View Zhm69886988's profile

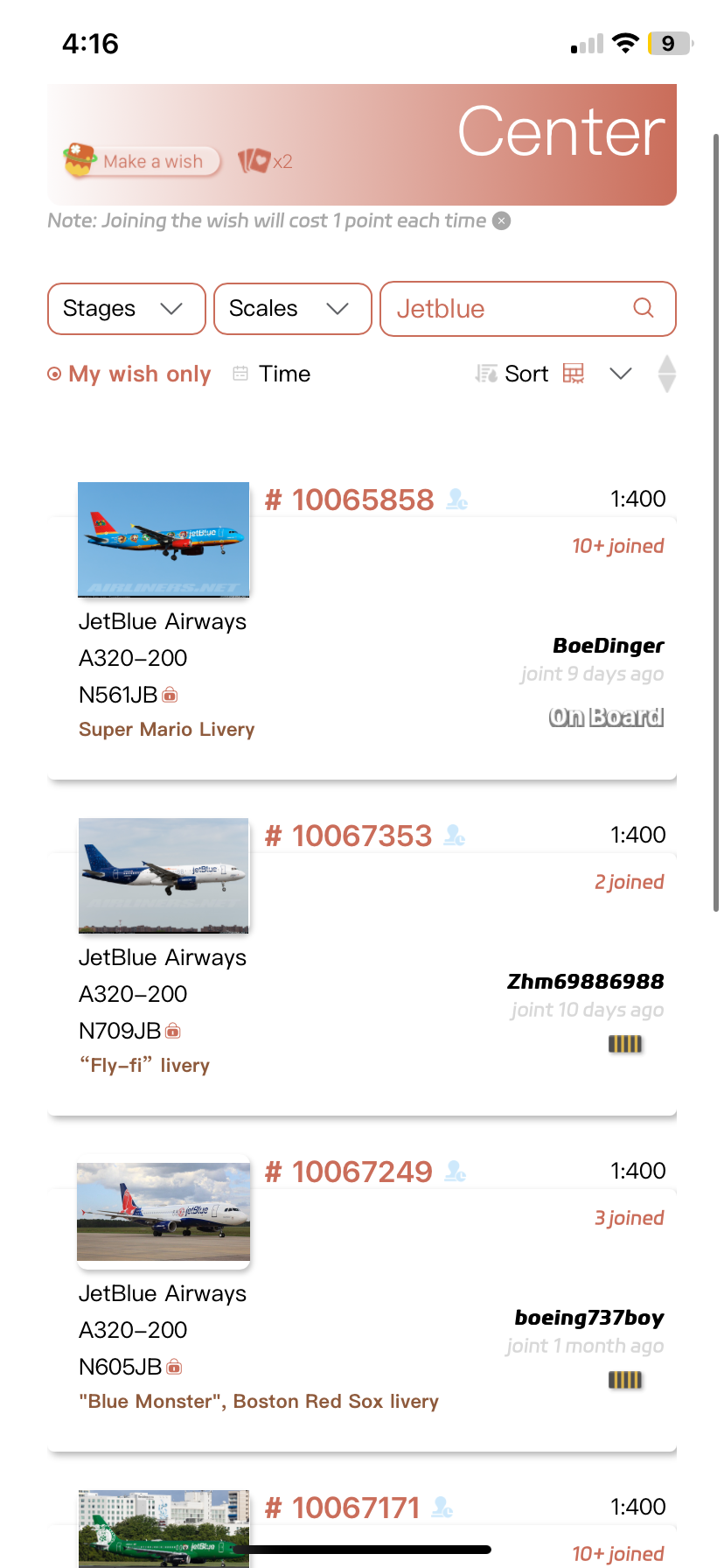coord(586,983)
